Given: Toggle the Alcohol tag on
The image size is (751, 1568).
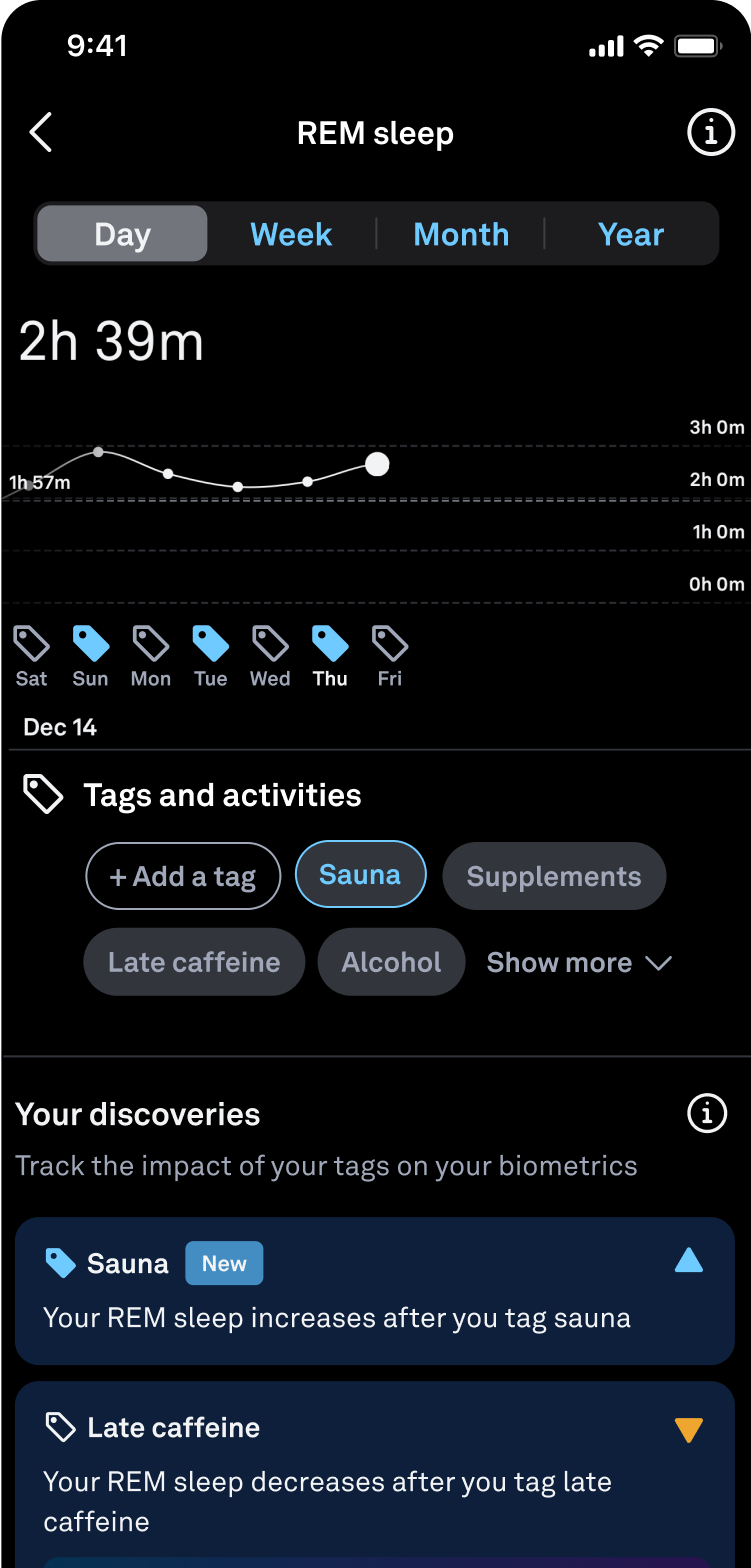Looking at the screenshot, I should (391, 961).
